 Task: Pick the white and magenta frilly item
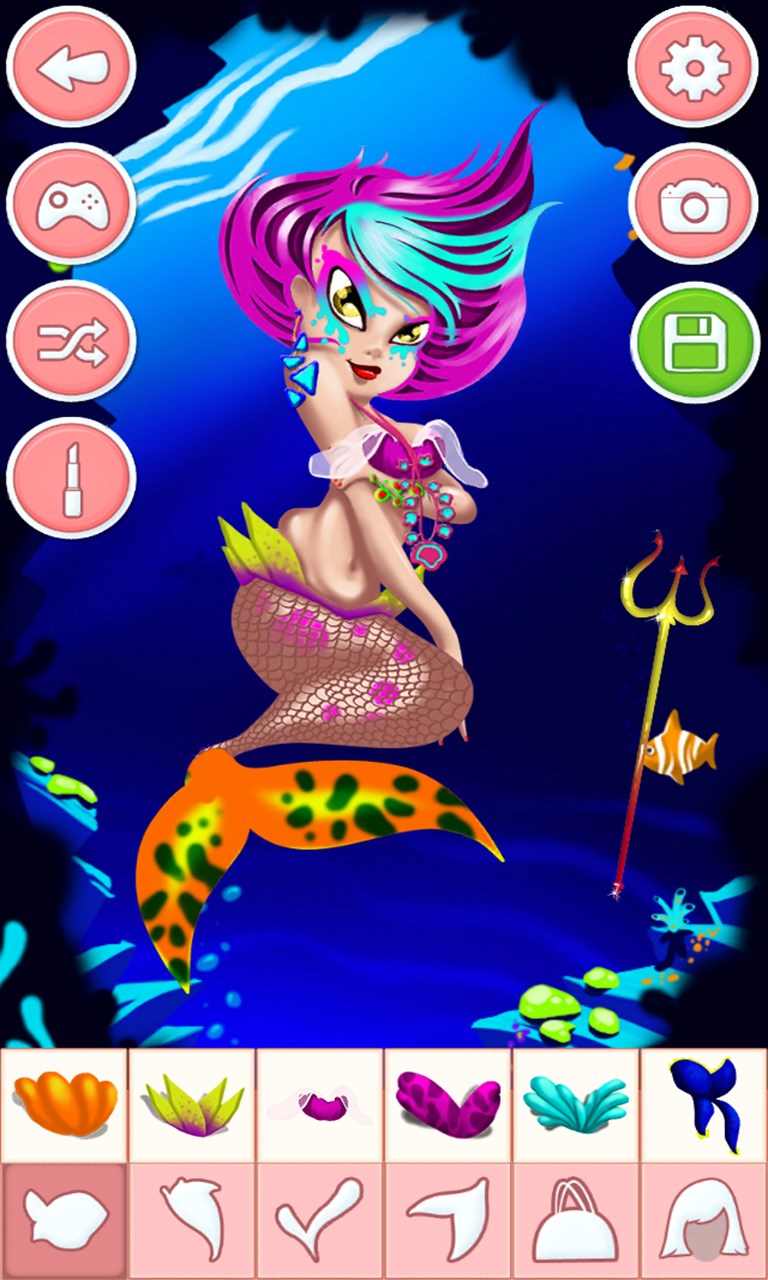coord(320,1104)
